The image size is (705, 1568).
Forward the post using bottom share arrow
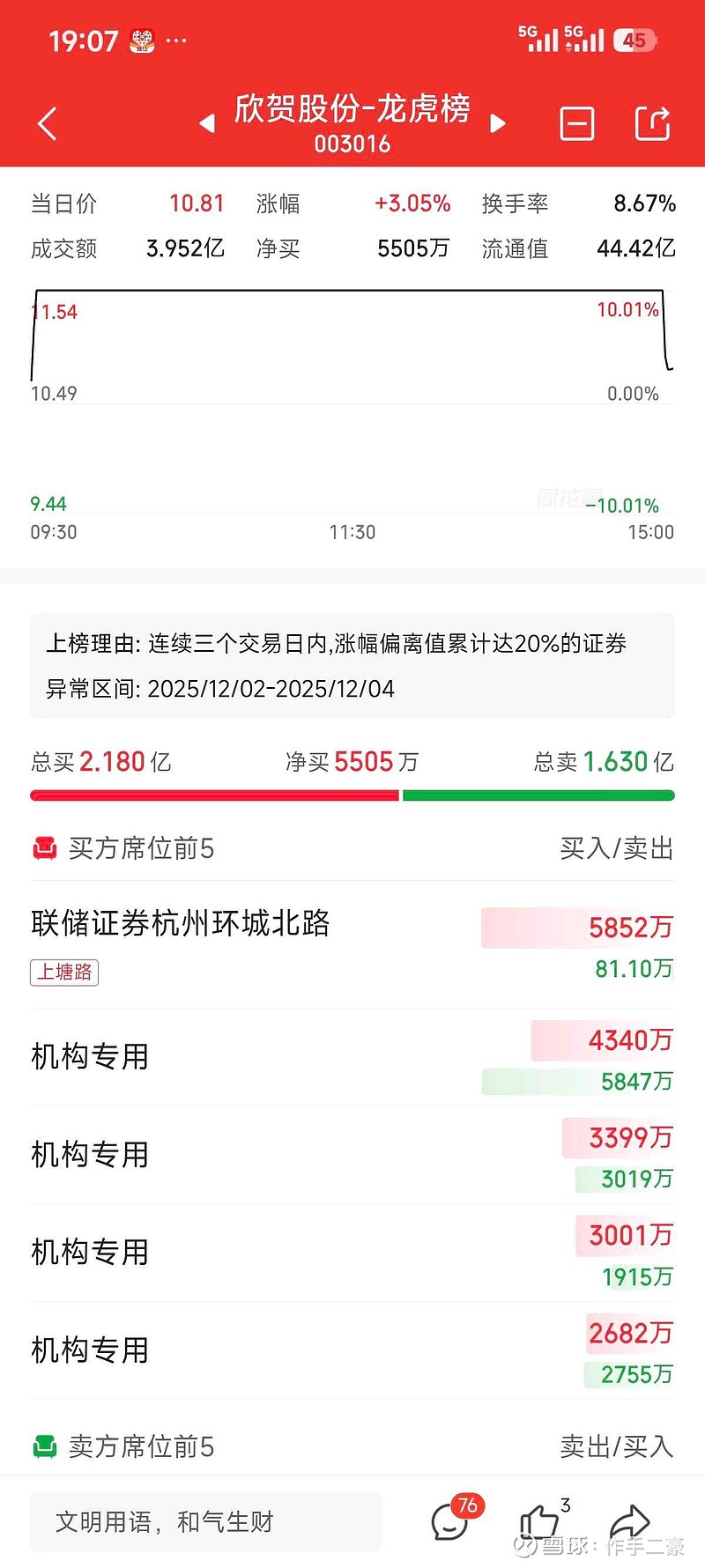pos(629,1521)
